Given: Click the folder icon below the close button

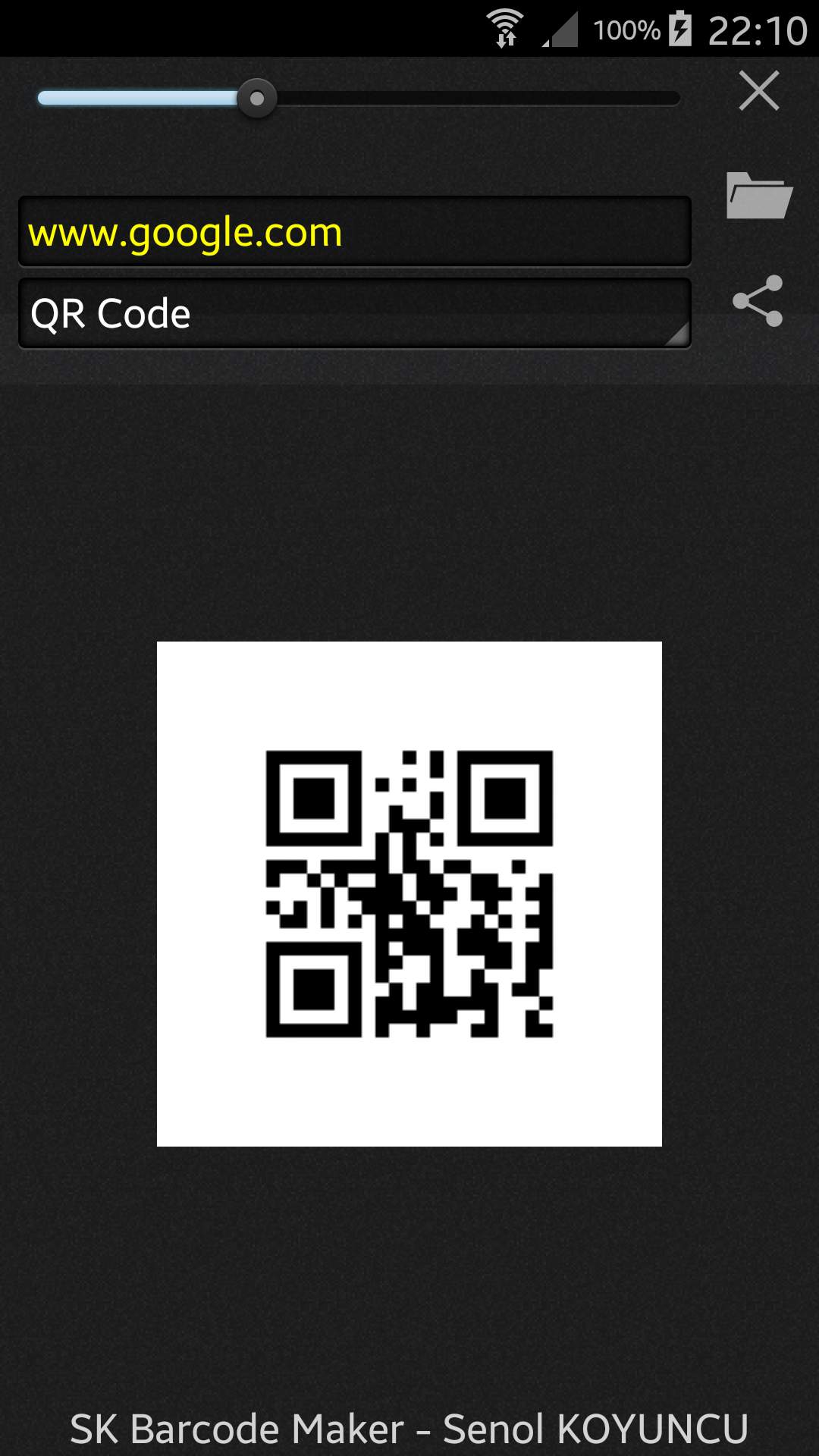Looking at the screenshot, I should (x=759, y=196).
